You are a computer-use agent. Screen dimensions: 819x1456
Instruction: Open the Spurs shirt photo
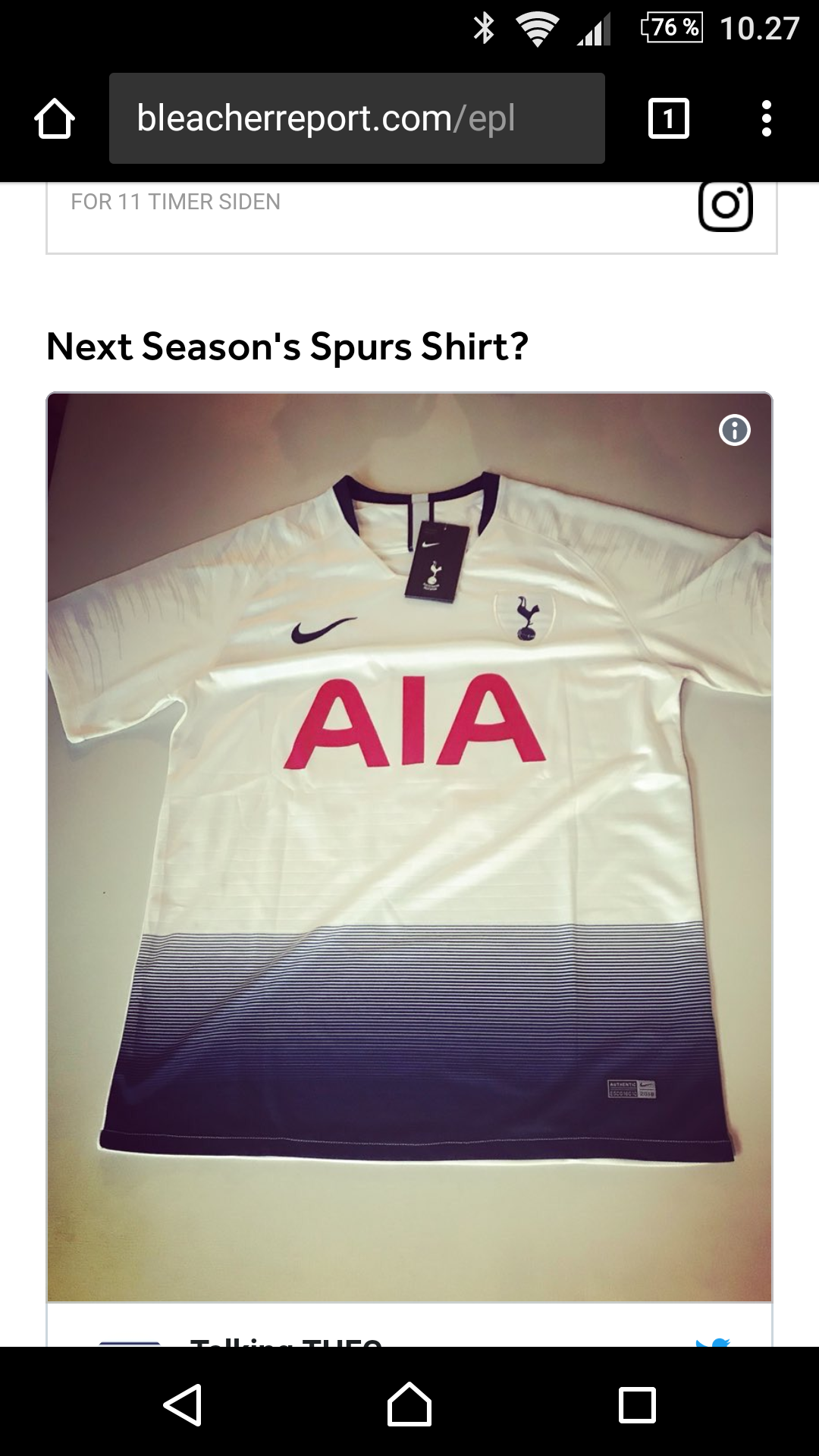409,847
